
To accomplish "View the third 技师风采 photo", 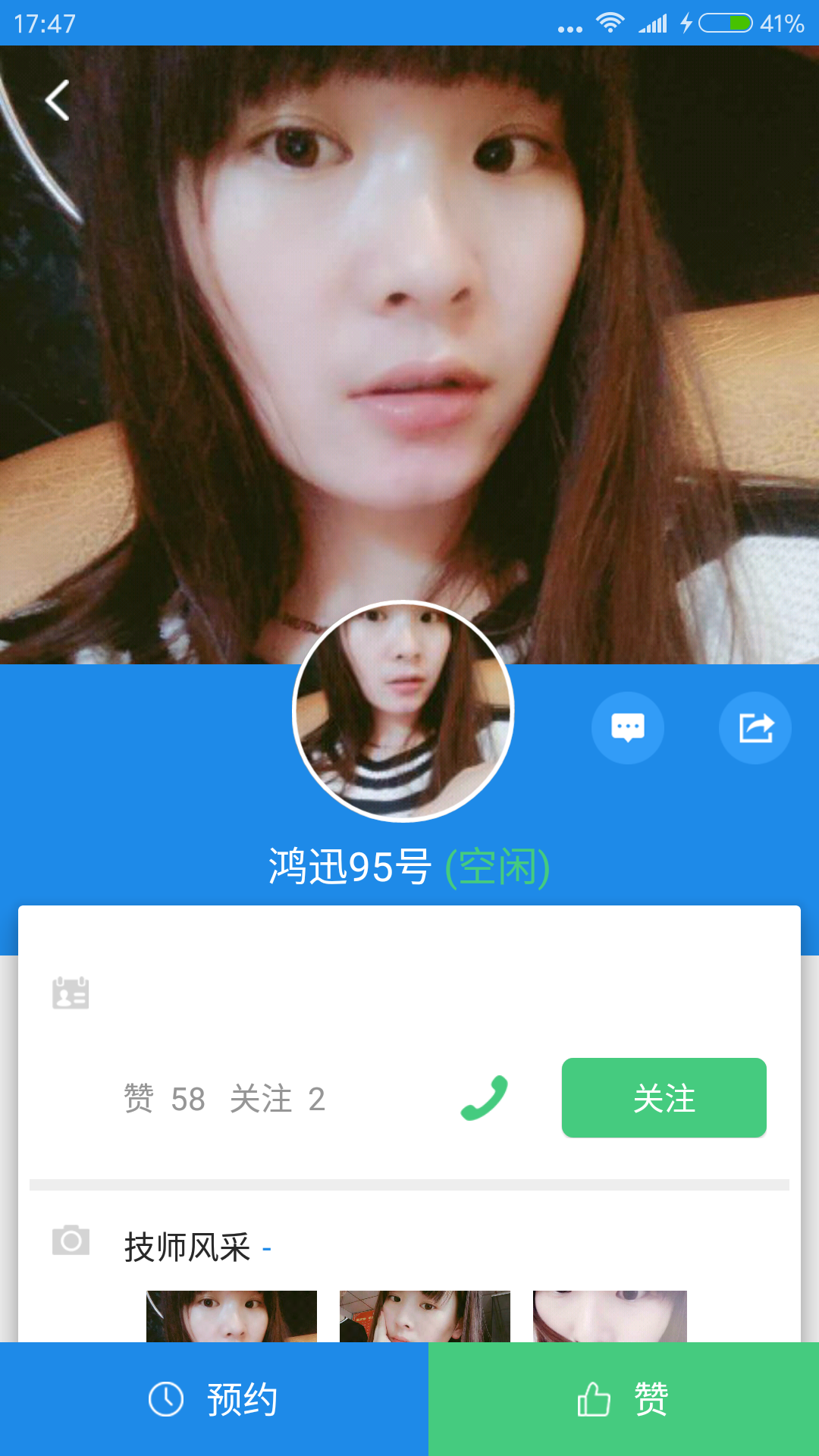I will click(610, 1316).
